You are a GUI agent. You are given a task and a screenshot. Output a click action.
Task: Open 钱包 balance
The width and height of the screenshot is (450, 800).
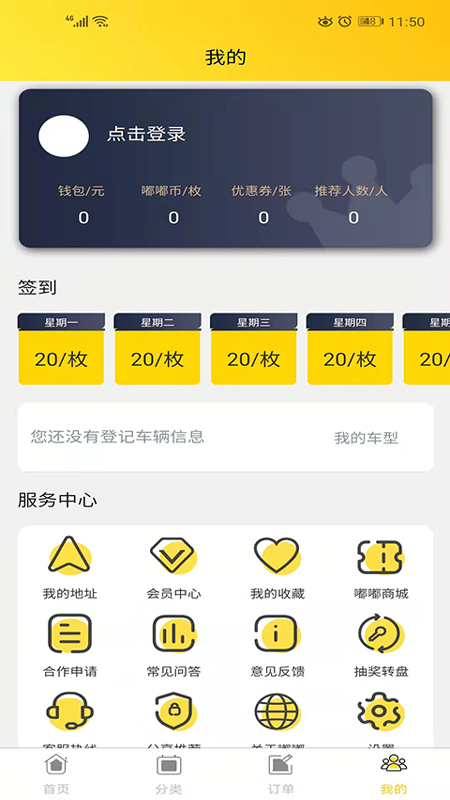tap(82, 204)
